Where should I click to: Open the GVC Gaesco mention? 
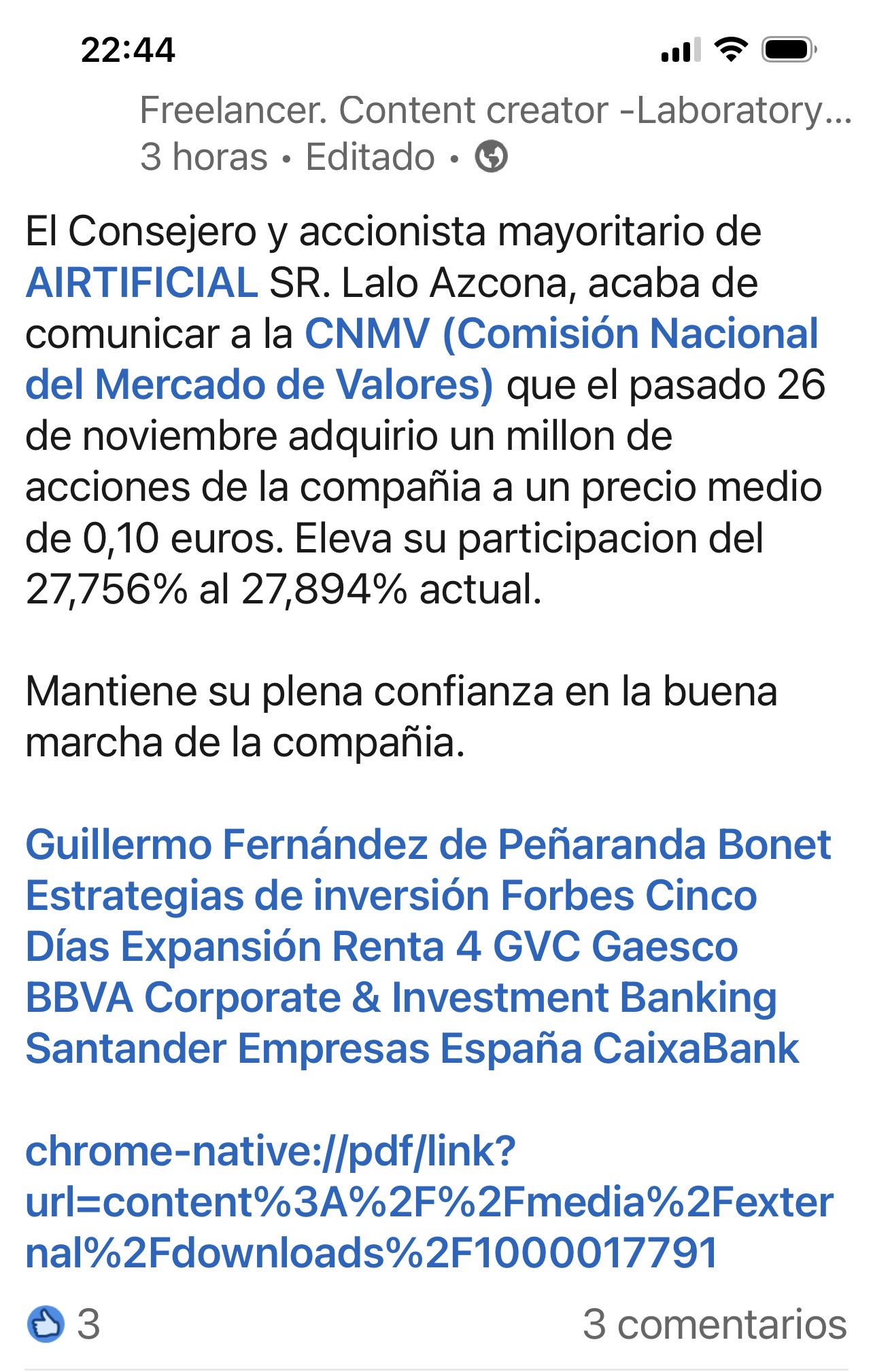(615, 947)
